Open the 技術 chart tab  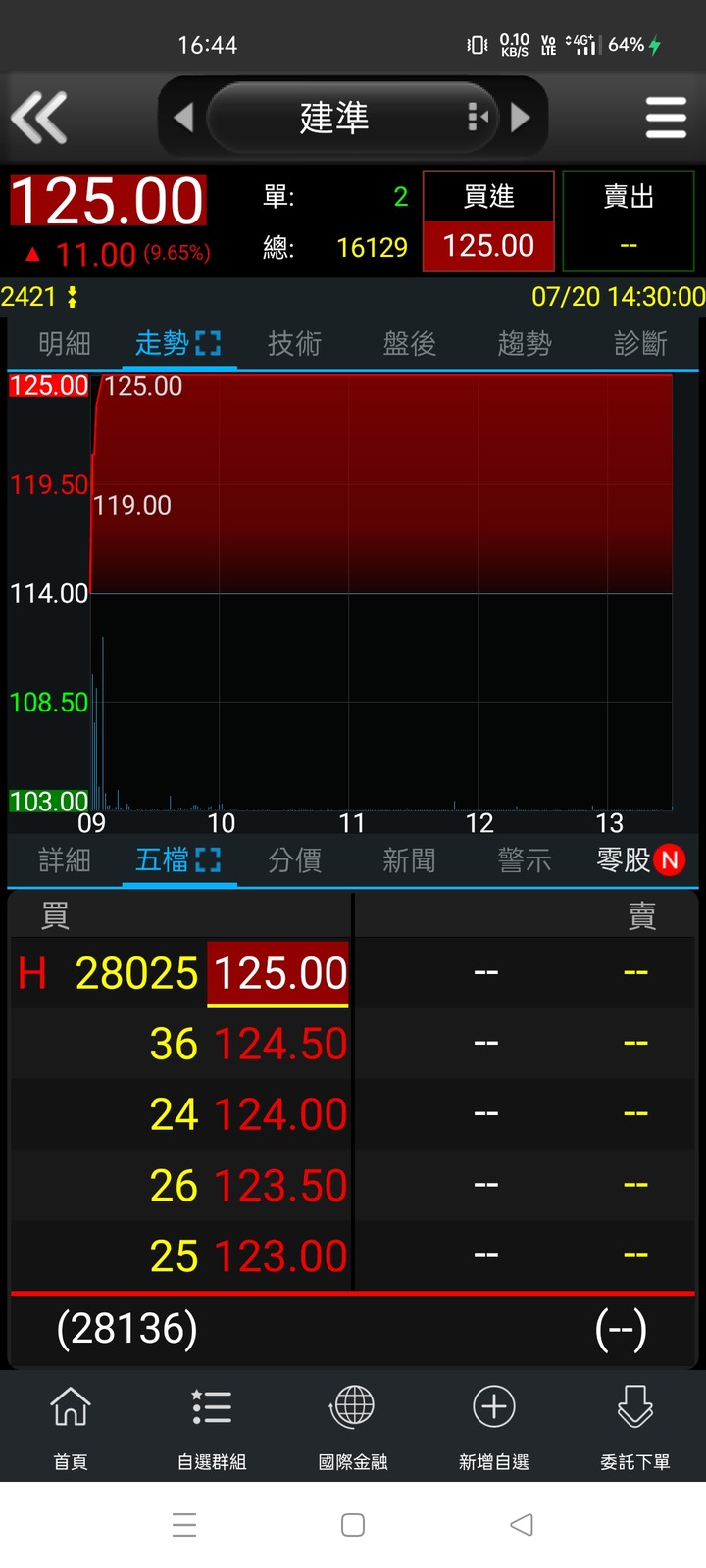(294, 344)
